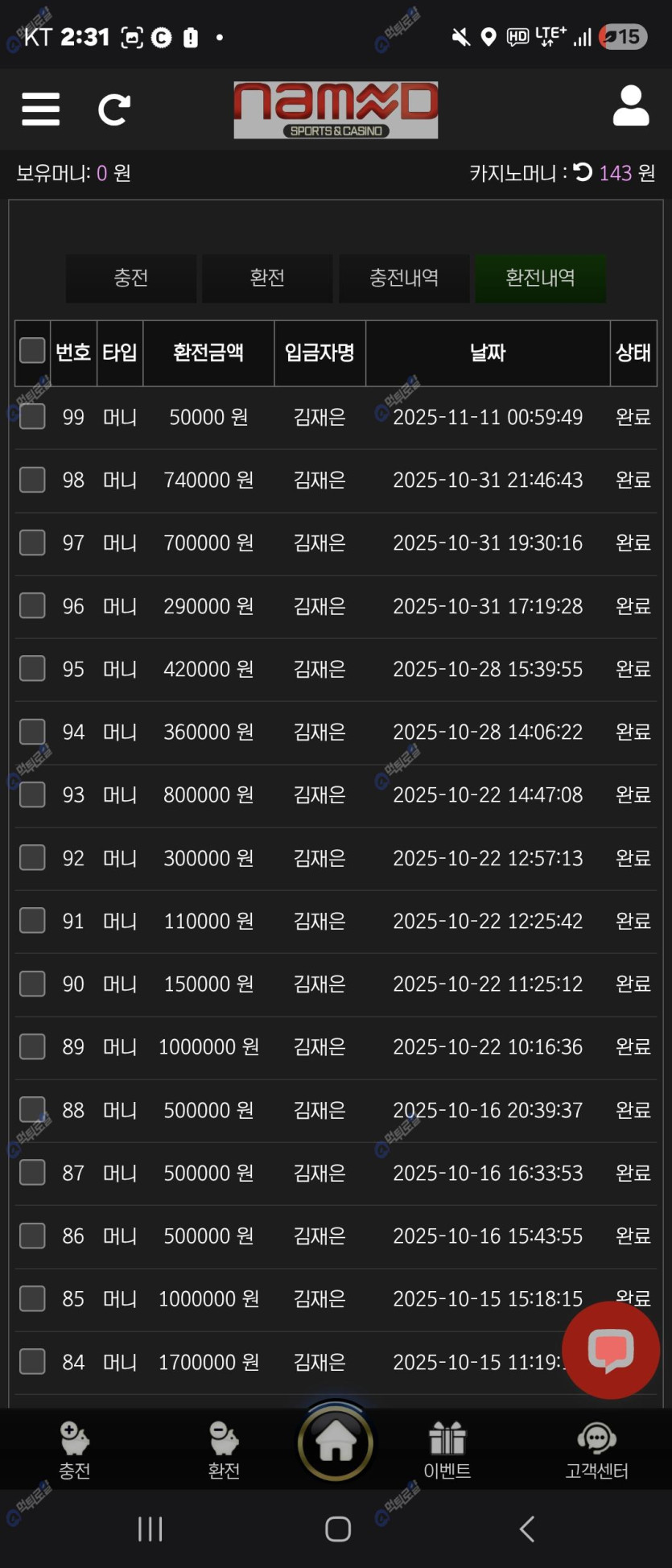Tap the home button in the bottom bar
This screenshot has width=672, height=1568.
[336, 1442]
